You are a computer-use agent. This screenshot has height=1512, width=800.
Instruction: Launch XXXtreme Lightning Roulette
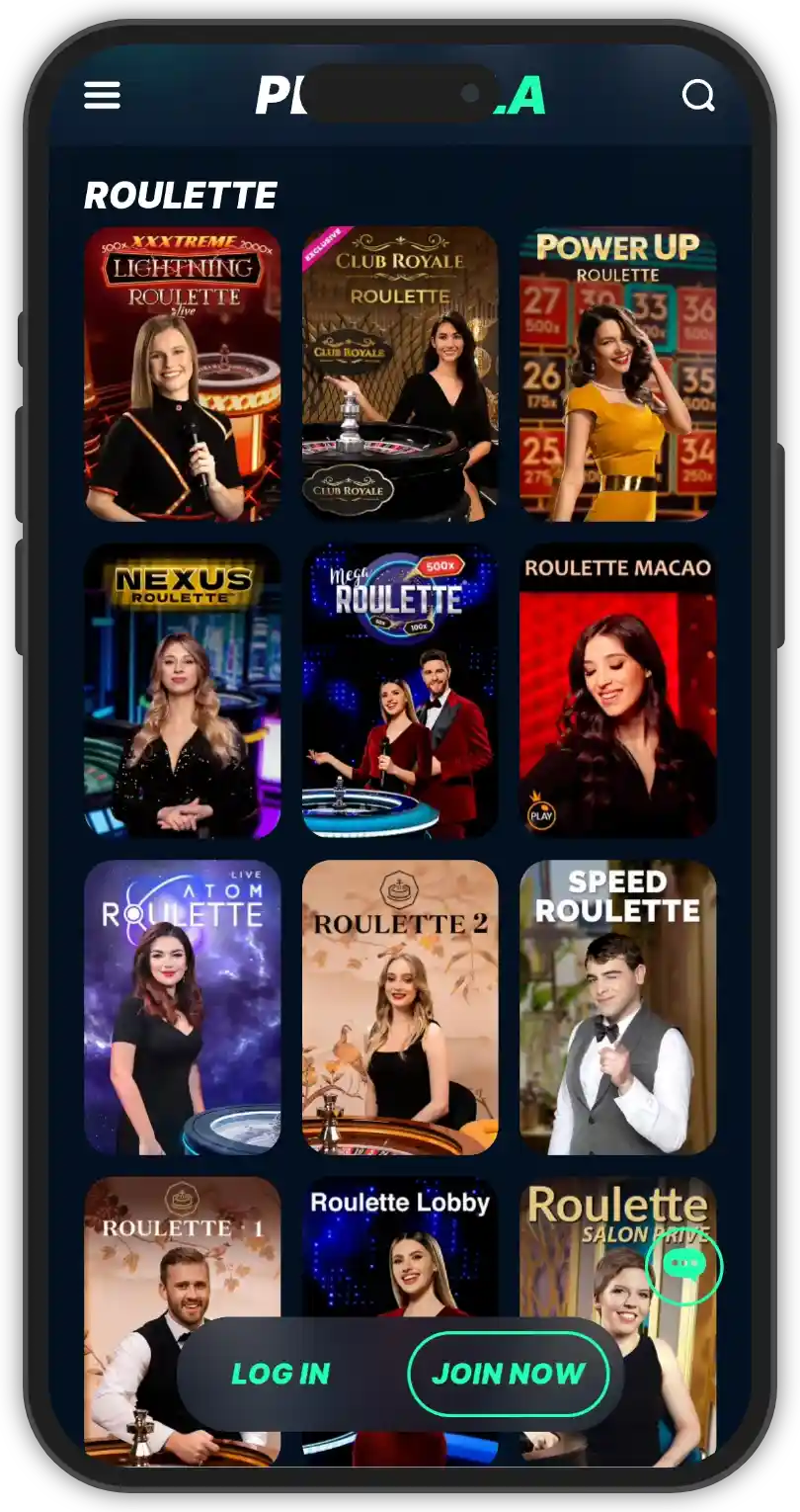coord(183,374)
